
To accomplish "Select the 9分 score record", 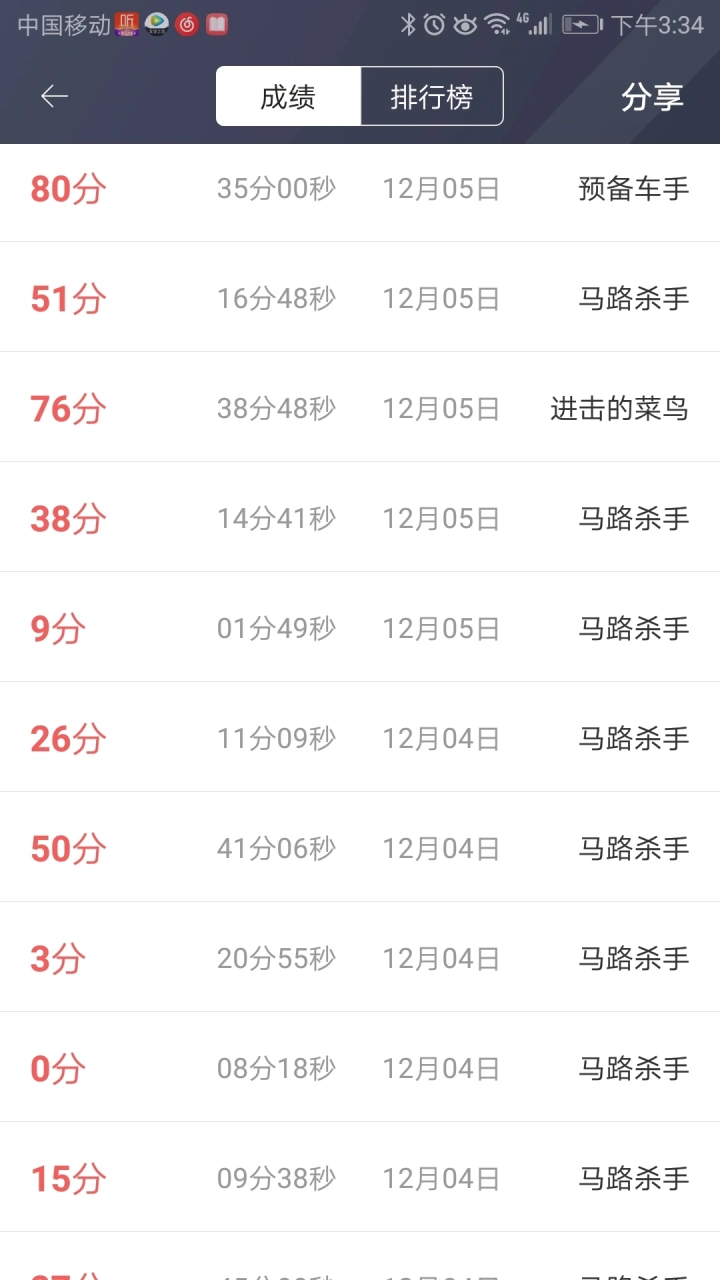I will pyautogui.click(x=360, y=627).
